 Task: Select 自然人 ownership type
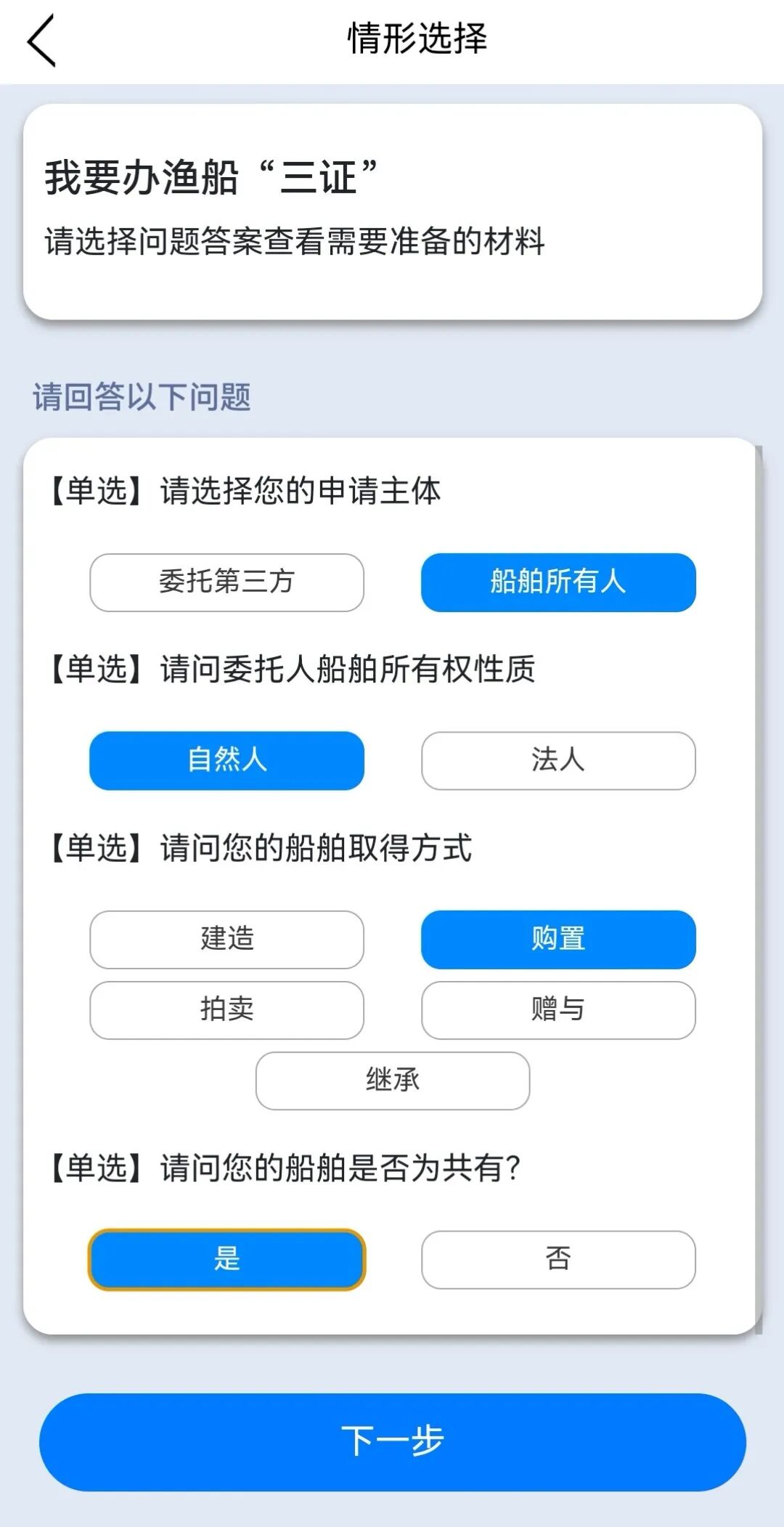[226, 760]
